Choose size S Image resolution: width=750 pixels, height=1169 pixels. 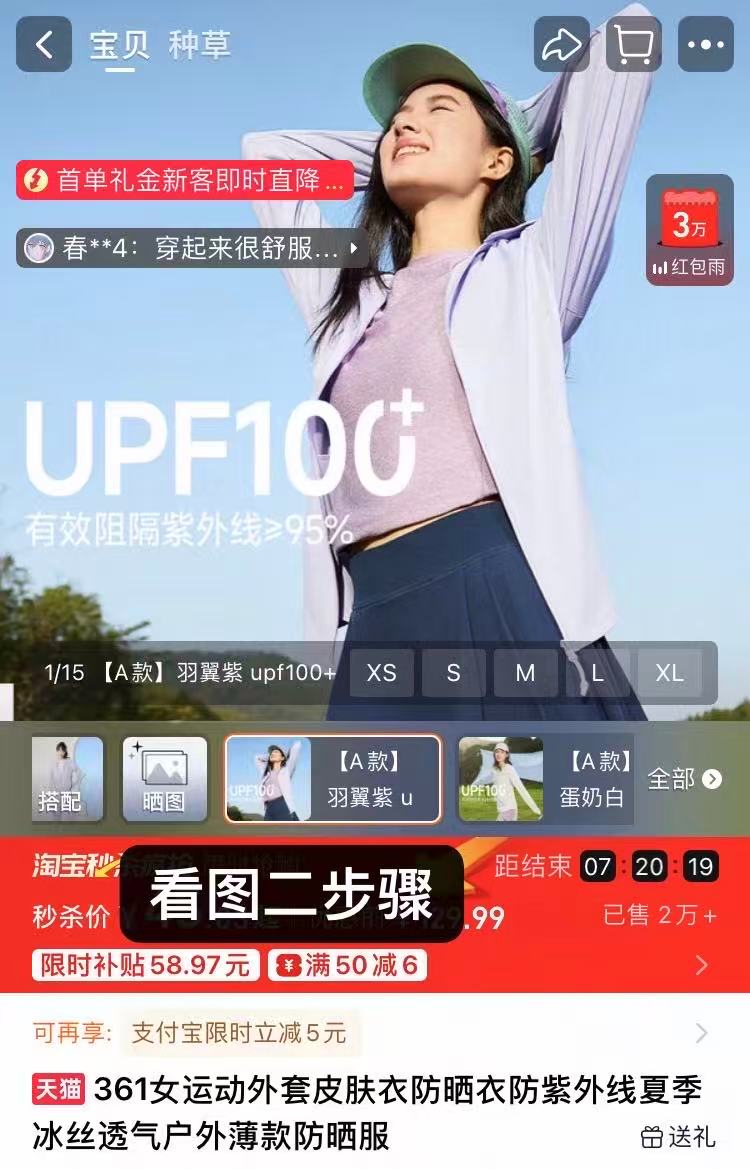[453, 673]
